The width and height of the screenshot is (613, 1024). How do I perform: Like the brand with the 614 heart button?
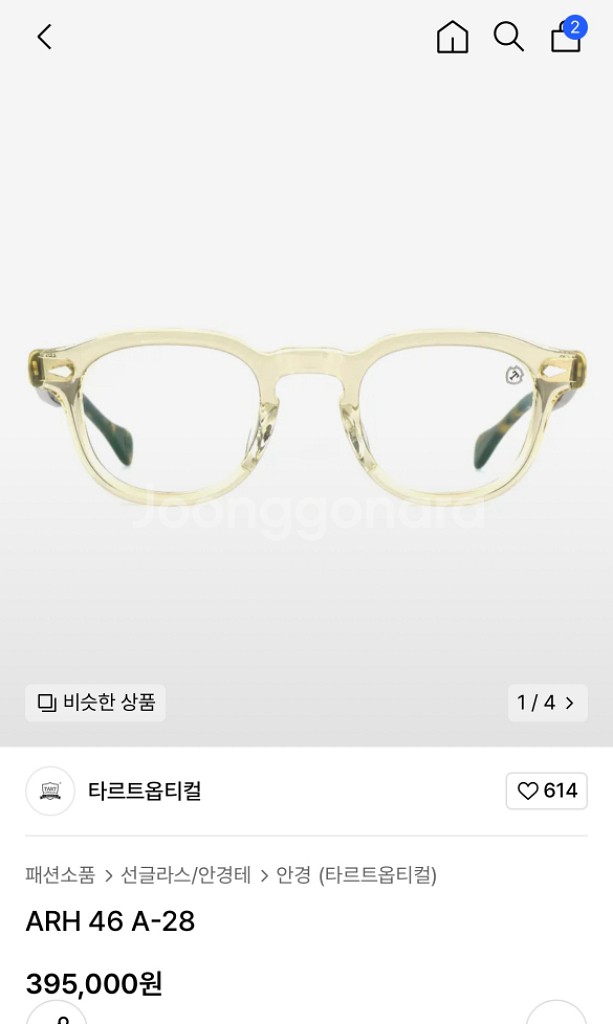[x=546, y=791]
